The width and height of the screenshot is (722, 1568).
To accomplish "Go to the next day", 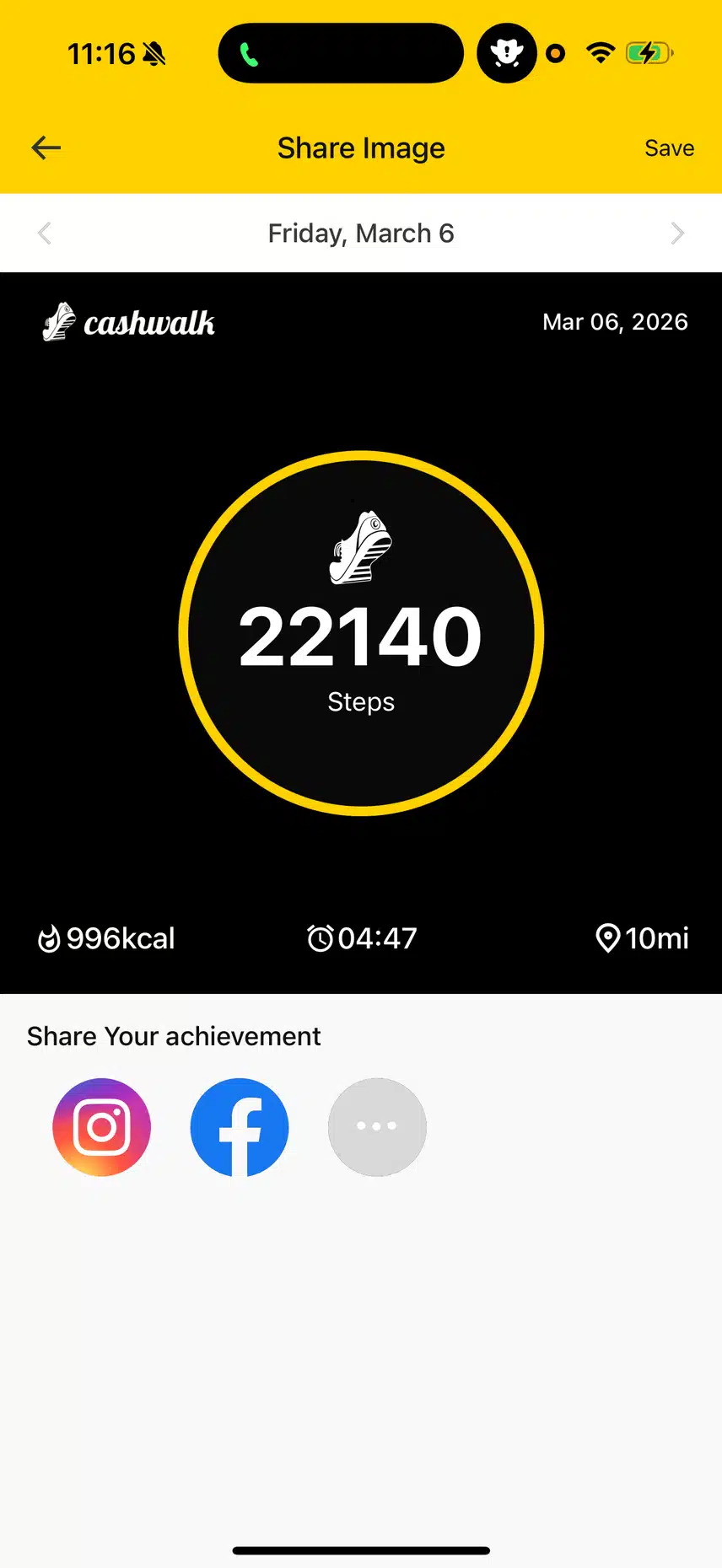I will click(676, 234).
